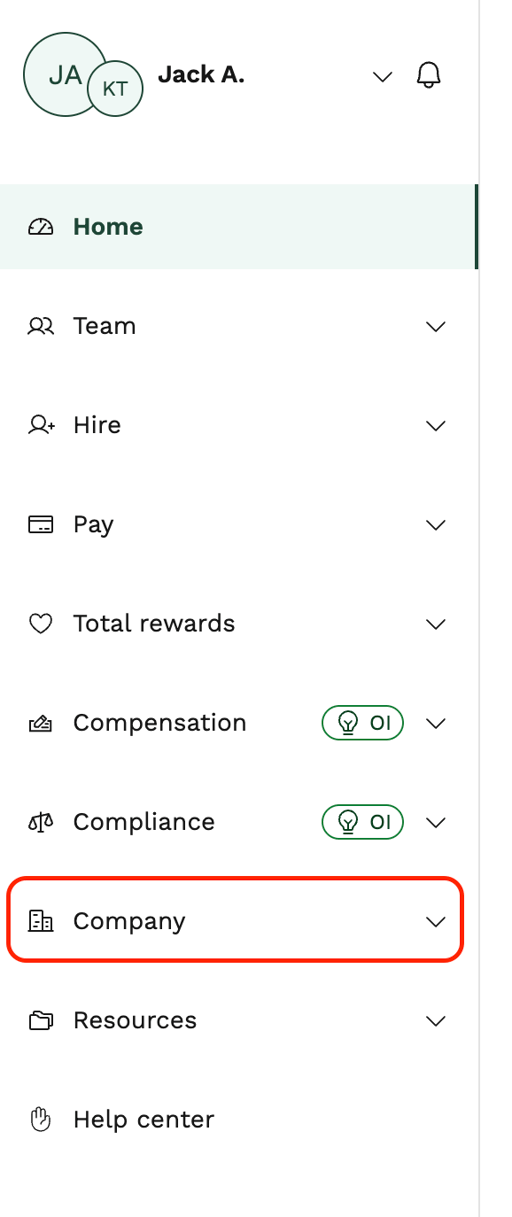Image resolution: width=512 pixels, height=1217 pixels.
Task: Open the Help center
Action: [x=238, y=1119]
